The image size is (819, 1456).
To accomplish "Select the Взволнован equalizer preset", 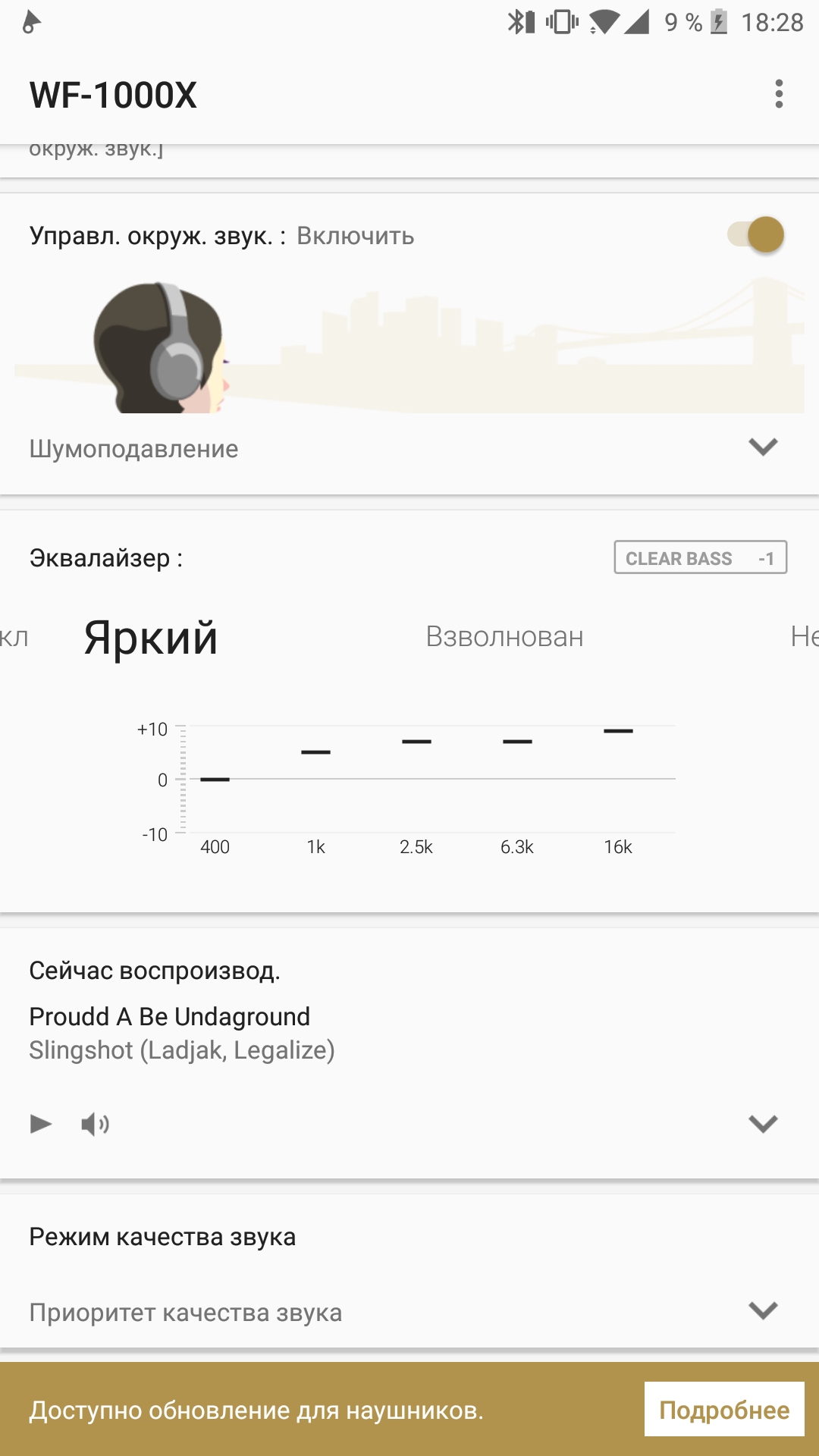I will 504,637.
